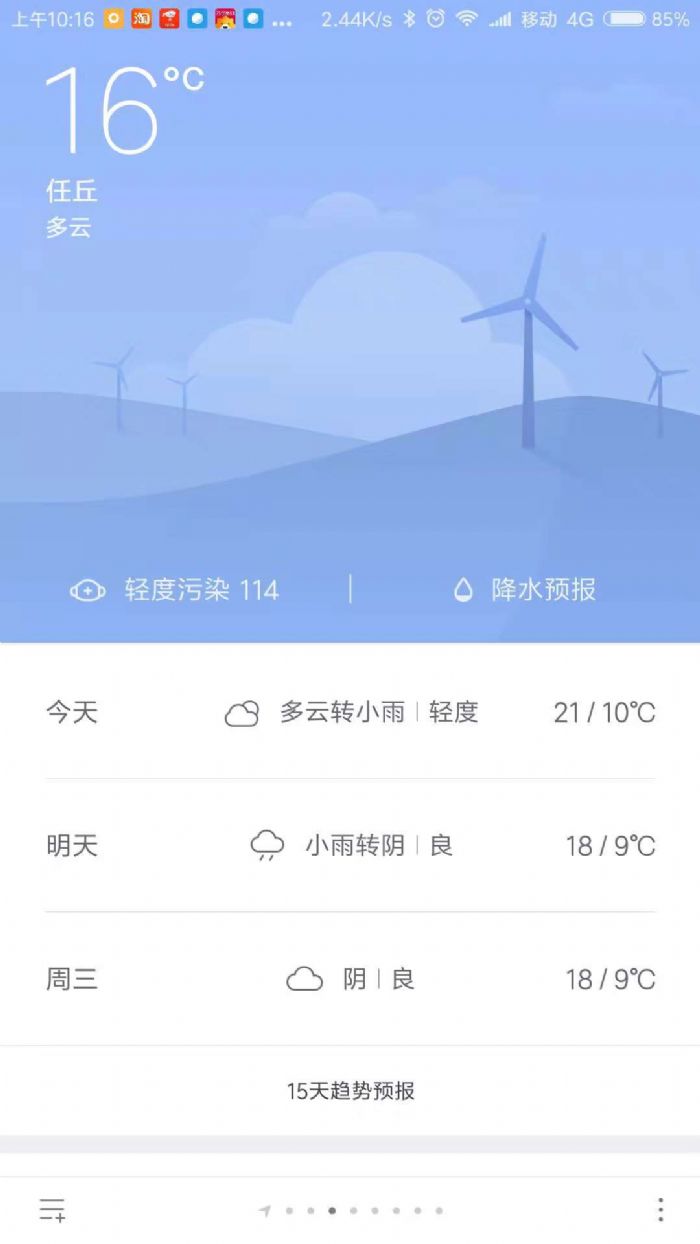Viewport: 700px width, 1244px height.
Task: Open the three-dot overflow menu
Action: click(x=660, y=1210)
